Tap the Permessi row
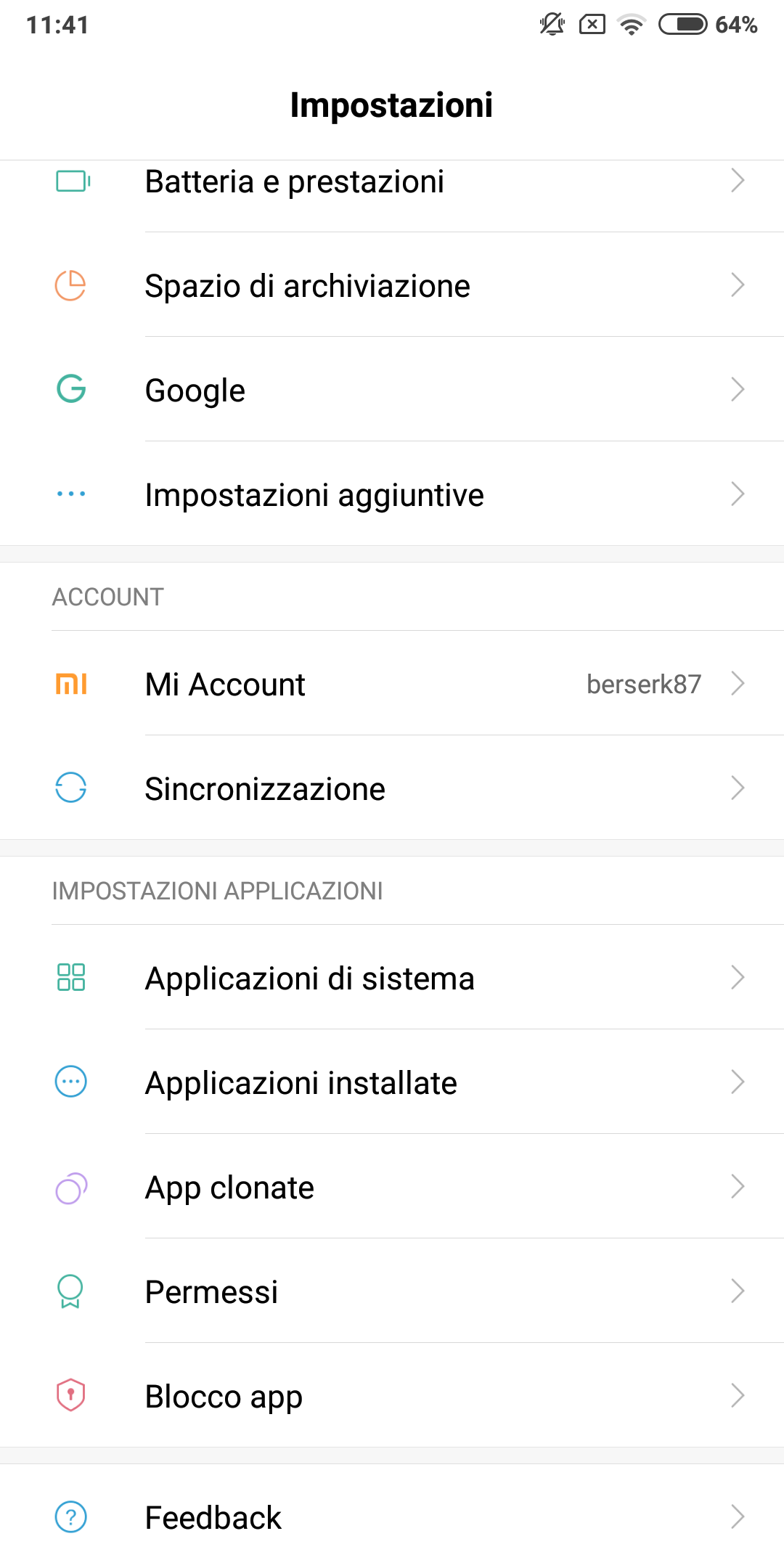This screenshot has height=1568, width=784. pyautogui.click(x=392, y=1292)
